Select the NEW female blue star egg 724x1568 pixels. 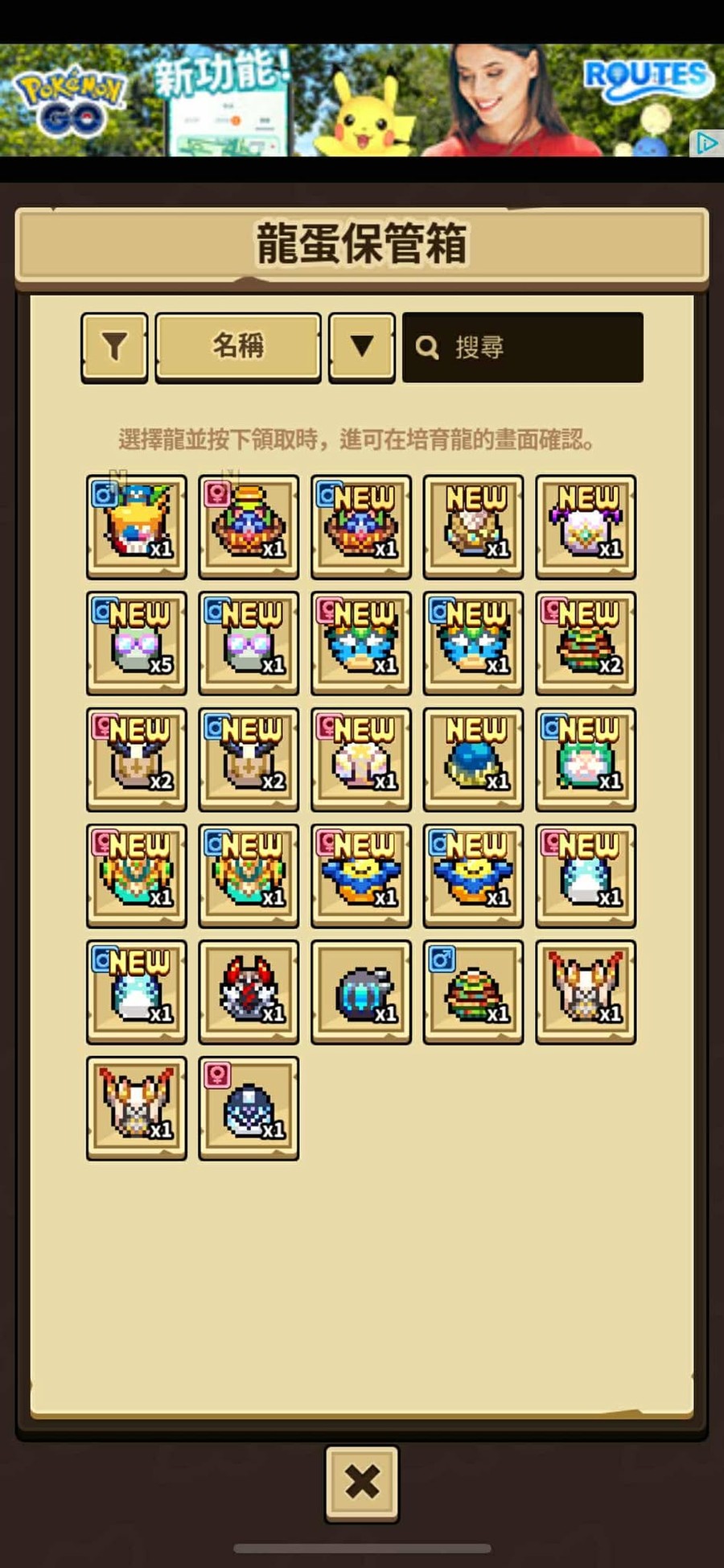[x=361, y=643]
